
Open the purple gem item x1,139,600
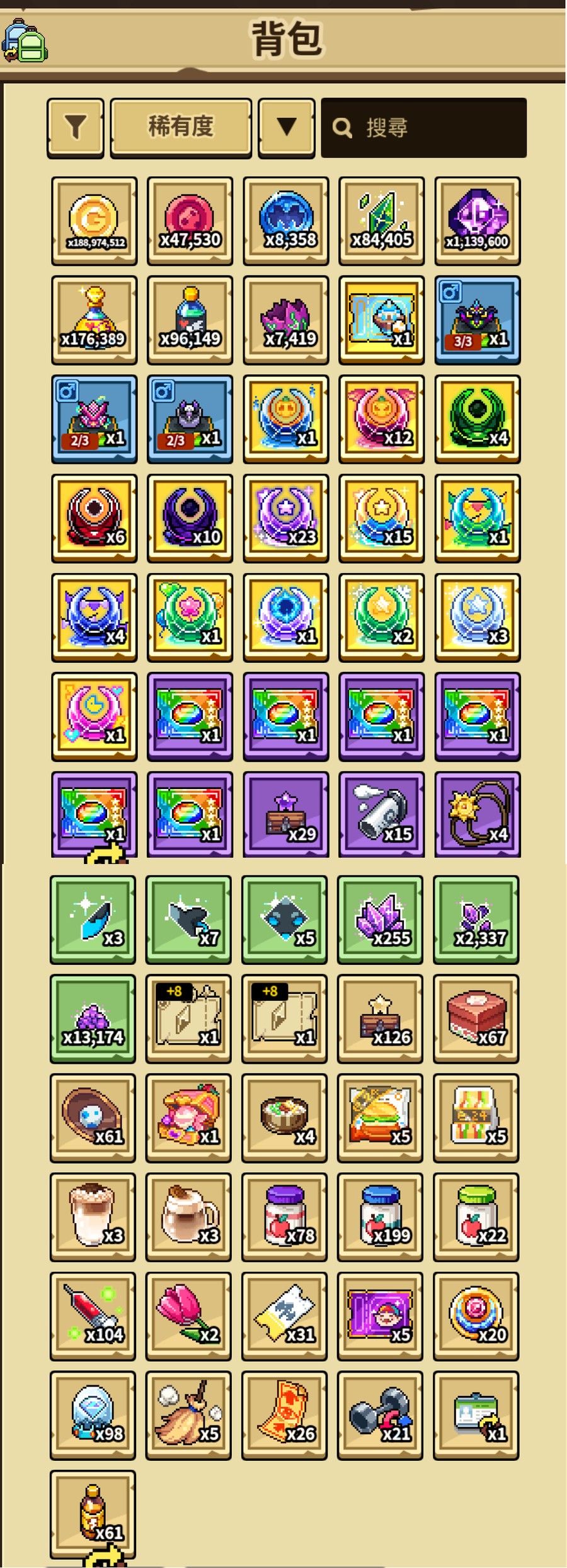click(x=477, y=221)
